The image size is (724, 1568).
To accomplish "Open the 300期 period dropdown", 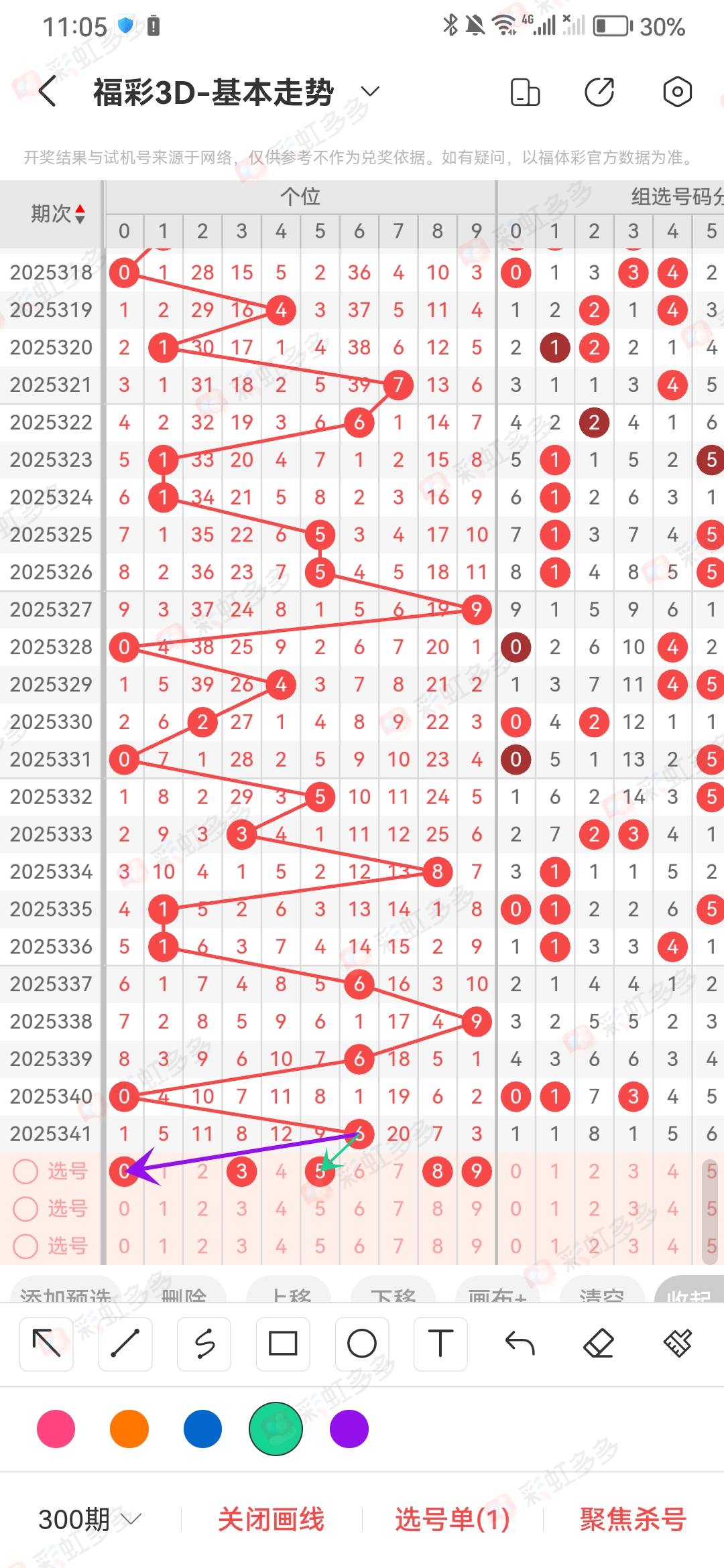I will pos(90,1520).
